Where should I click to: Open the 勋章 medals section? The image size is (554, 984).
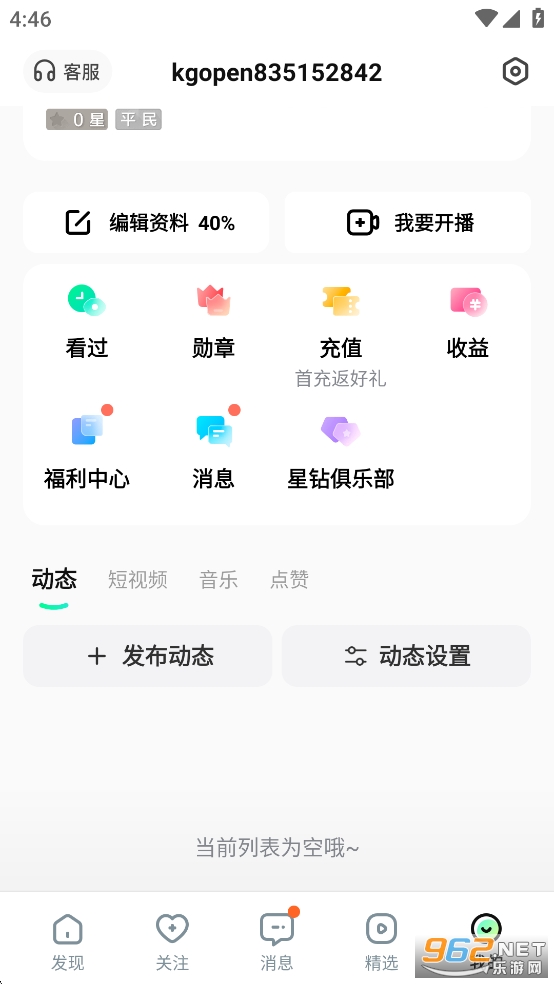(x=213, y=322)
